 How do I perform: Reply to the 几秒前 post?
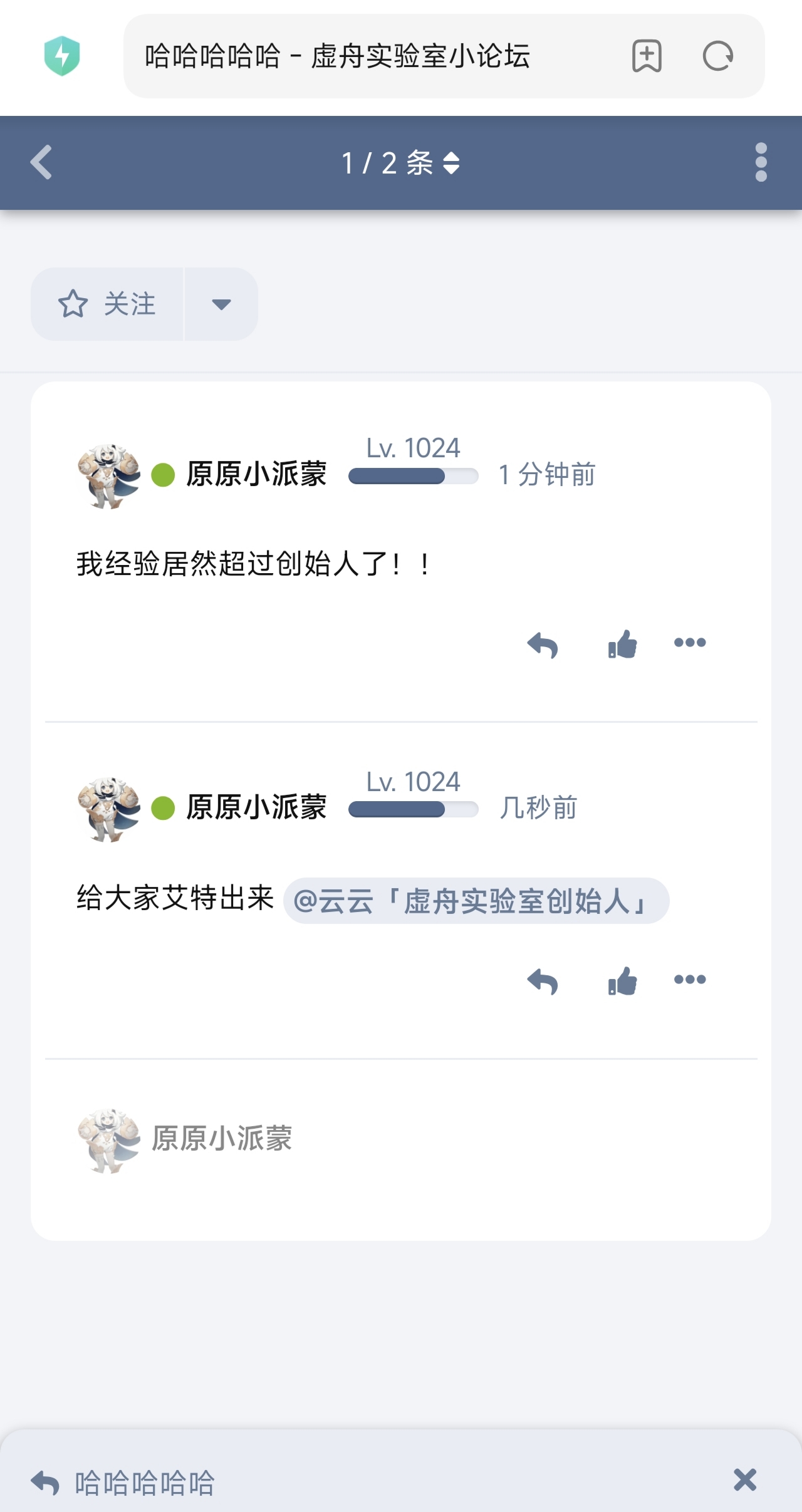[543, 981]
